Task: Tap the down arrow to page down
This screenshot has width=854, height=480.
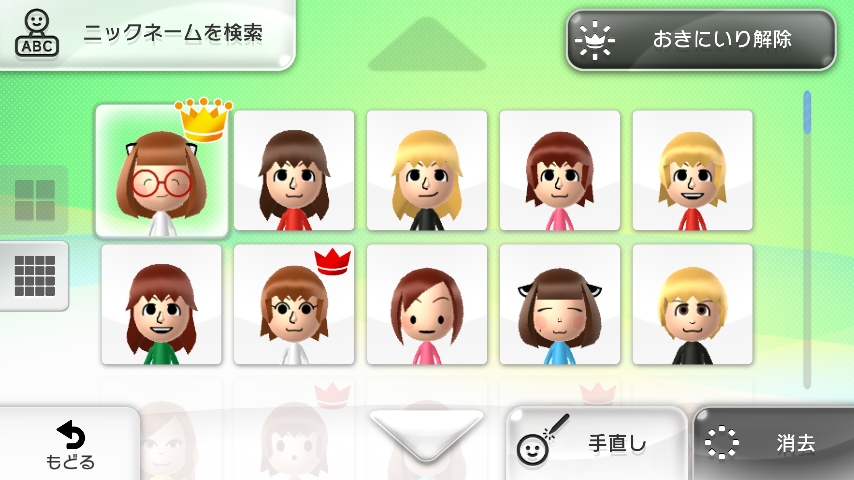Action: (427, 433)
